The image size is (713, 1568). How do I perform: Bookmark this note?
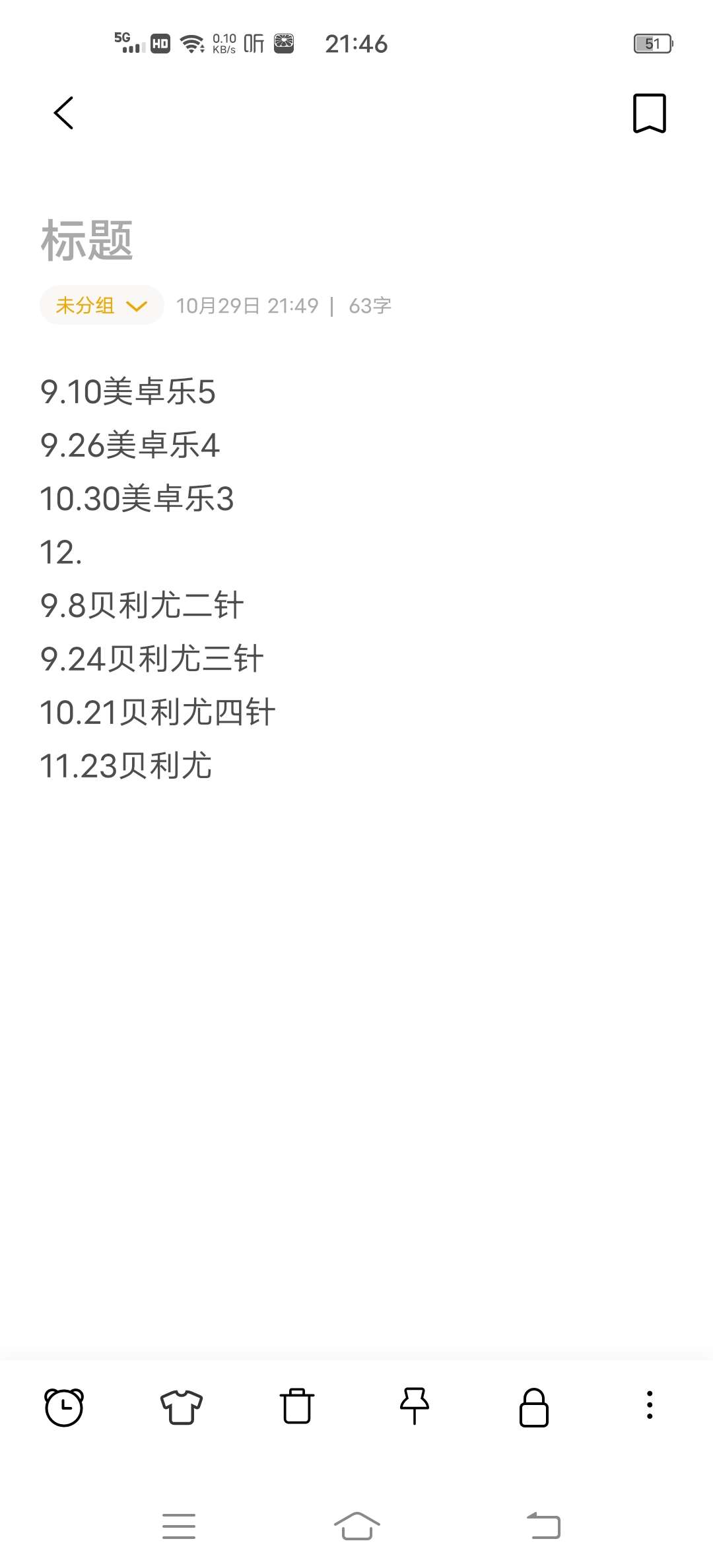[x=649, y=114]
